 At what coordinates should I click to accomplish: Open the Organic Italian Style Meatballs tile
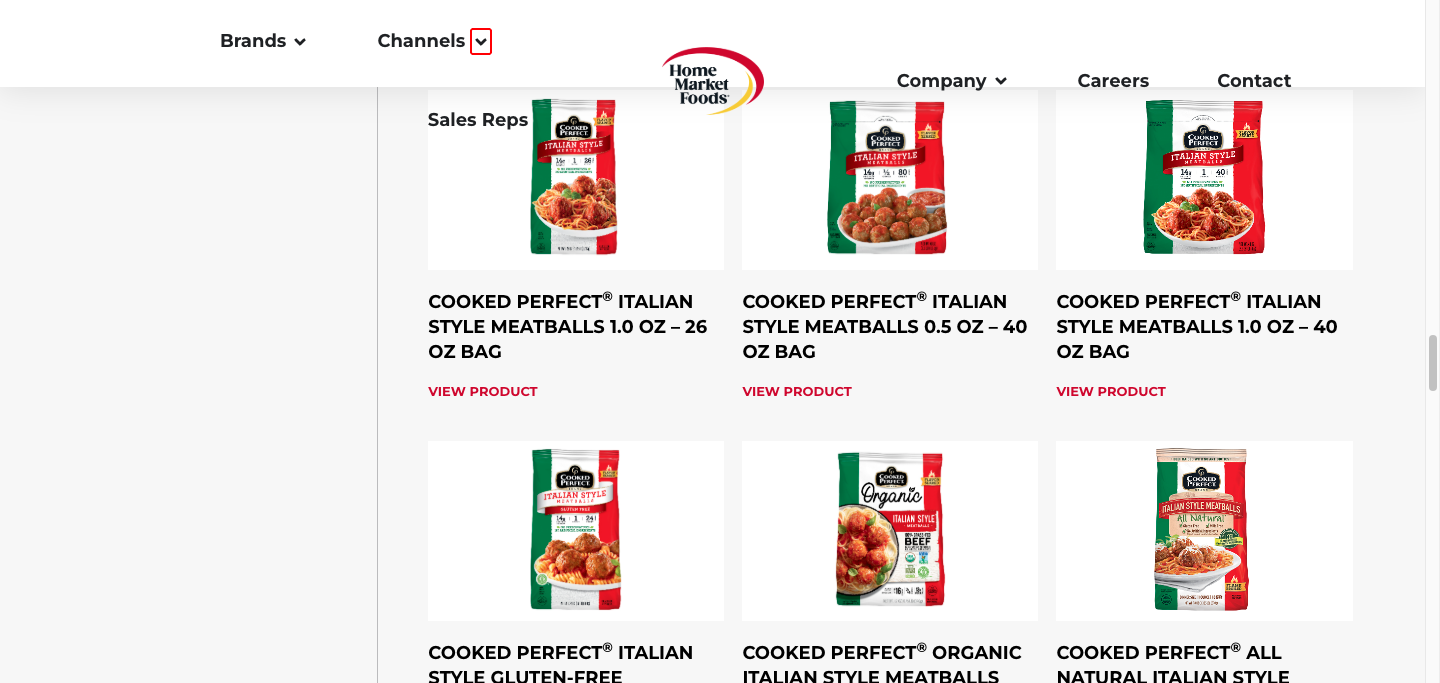tap(889, 530)
